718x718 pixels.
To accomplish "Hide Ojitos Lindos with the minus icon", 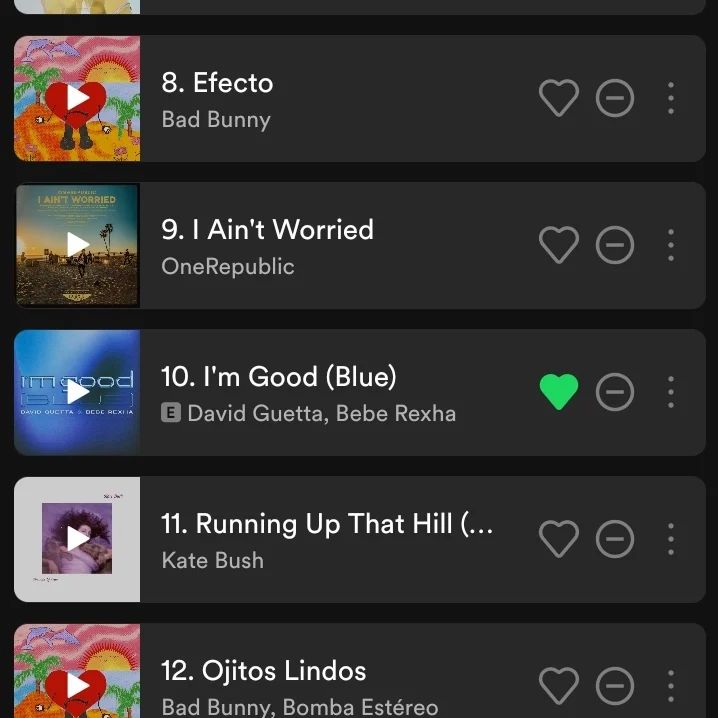I will 615,686.
